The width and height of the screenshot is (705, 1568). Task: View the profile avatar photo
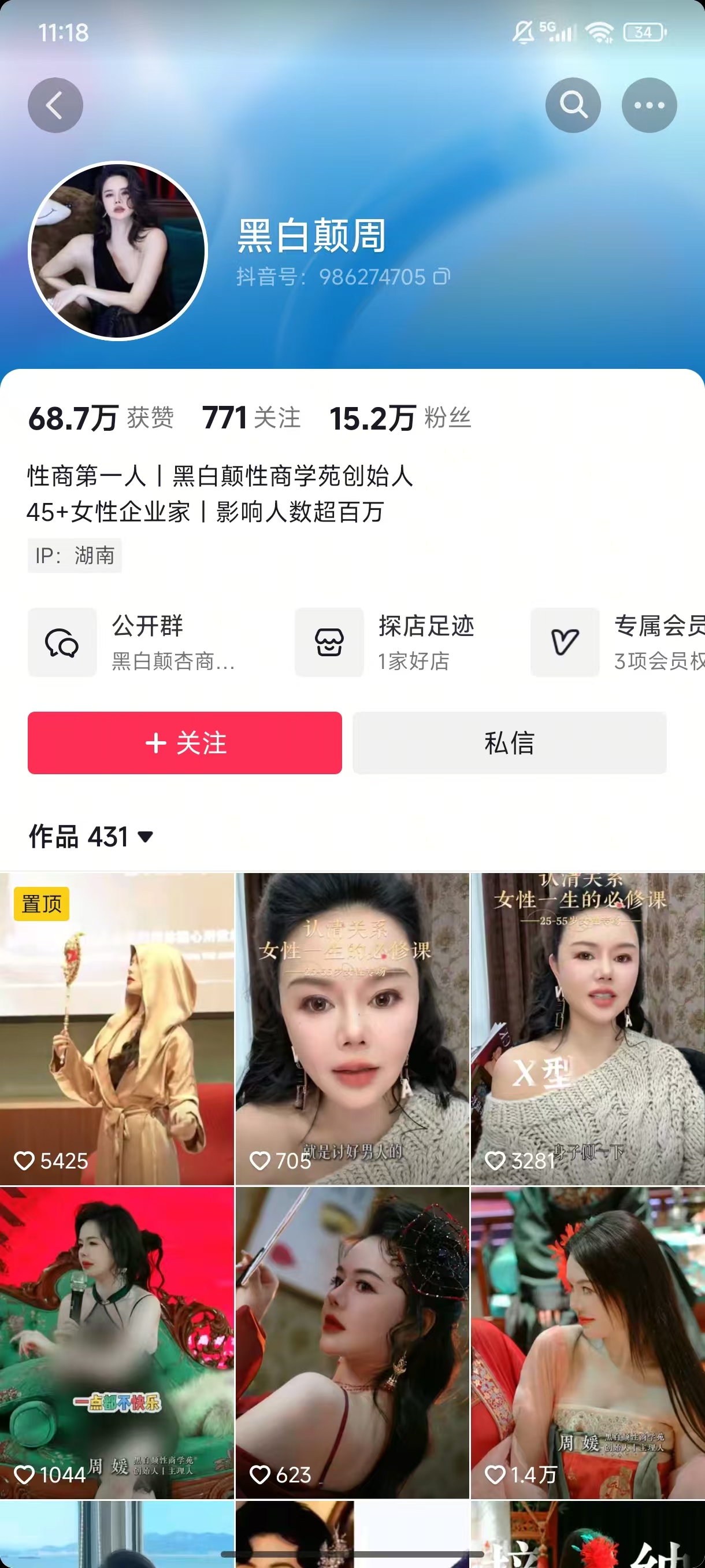[x=118, y=251]
